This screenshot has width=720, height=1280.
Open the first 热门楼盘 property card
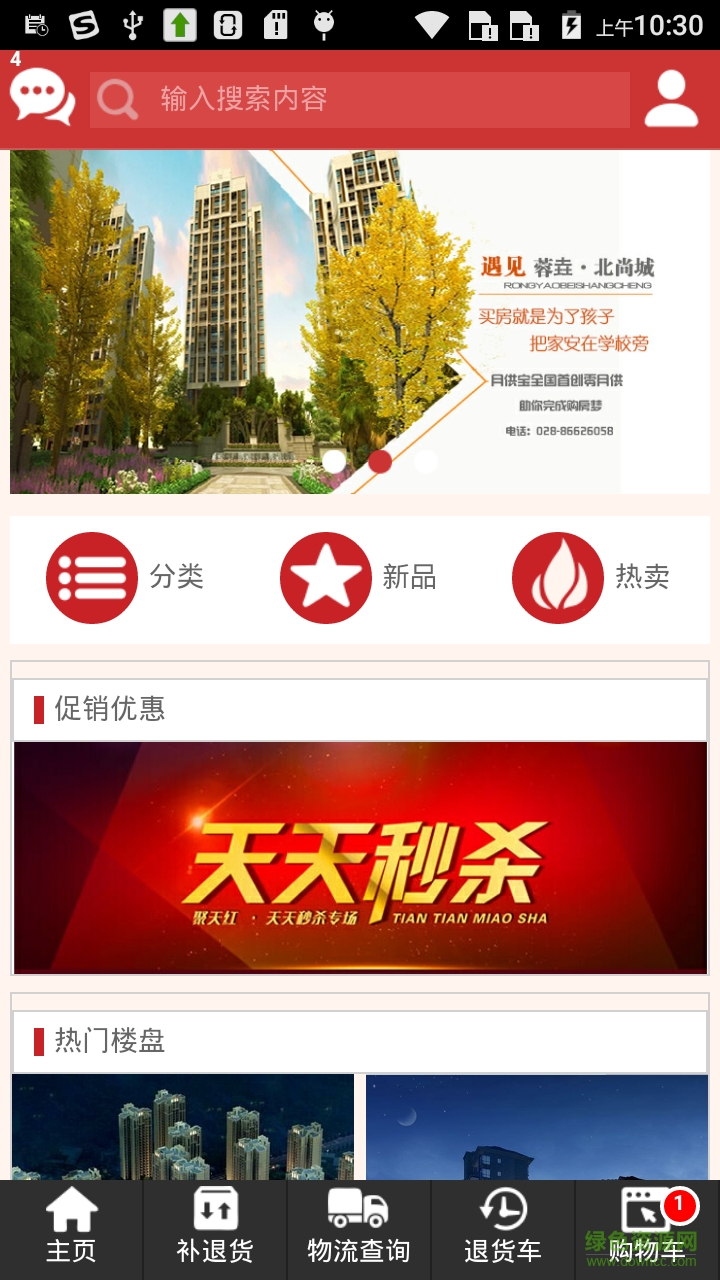point(183,1126)
